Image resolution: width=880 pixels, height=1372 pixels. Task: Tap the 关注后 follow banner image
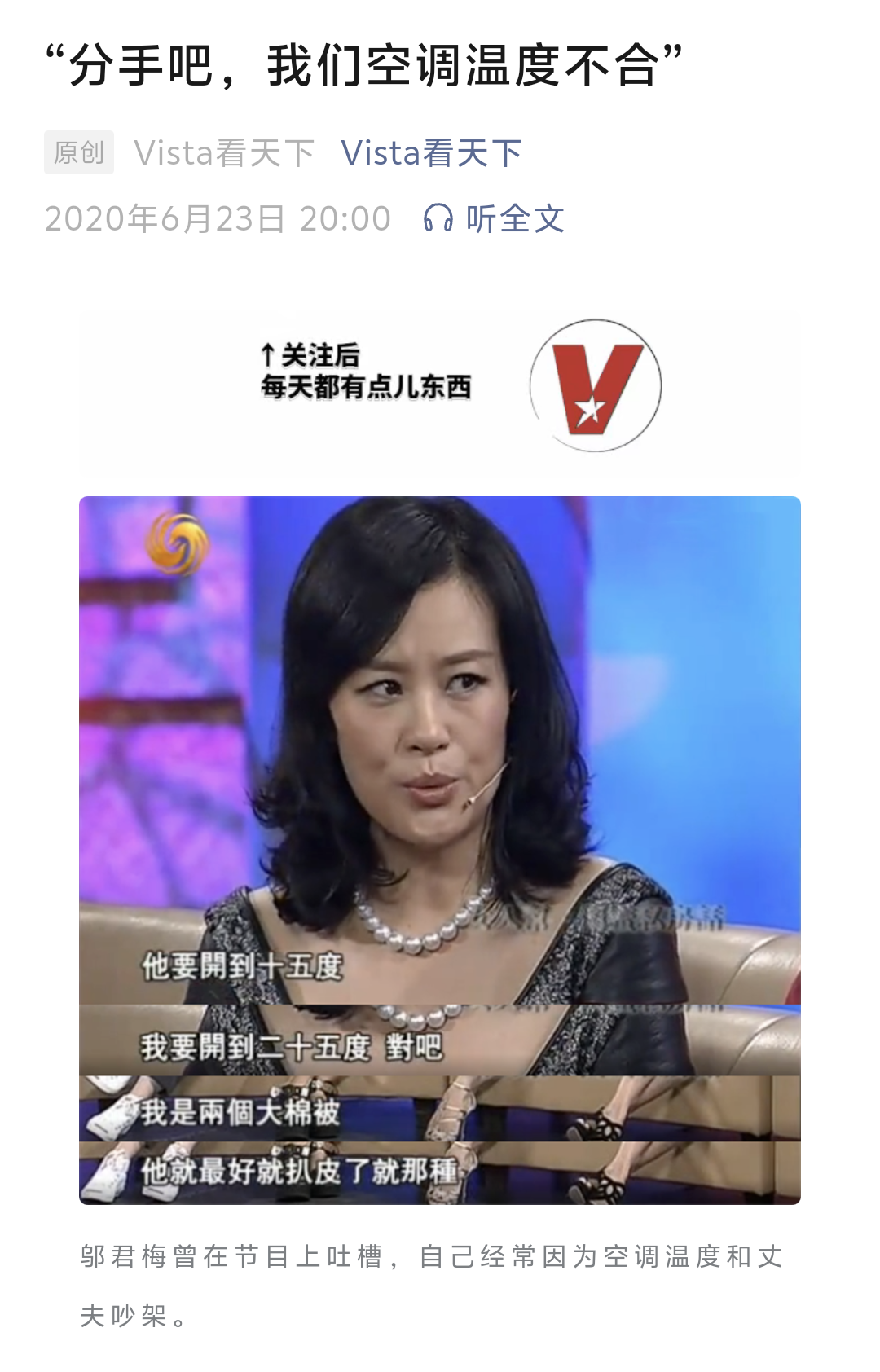coord(440,385)
